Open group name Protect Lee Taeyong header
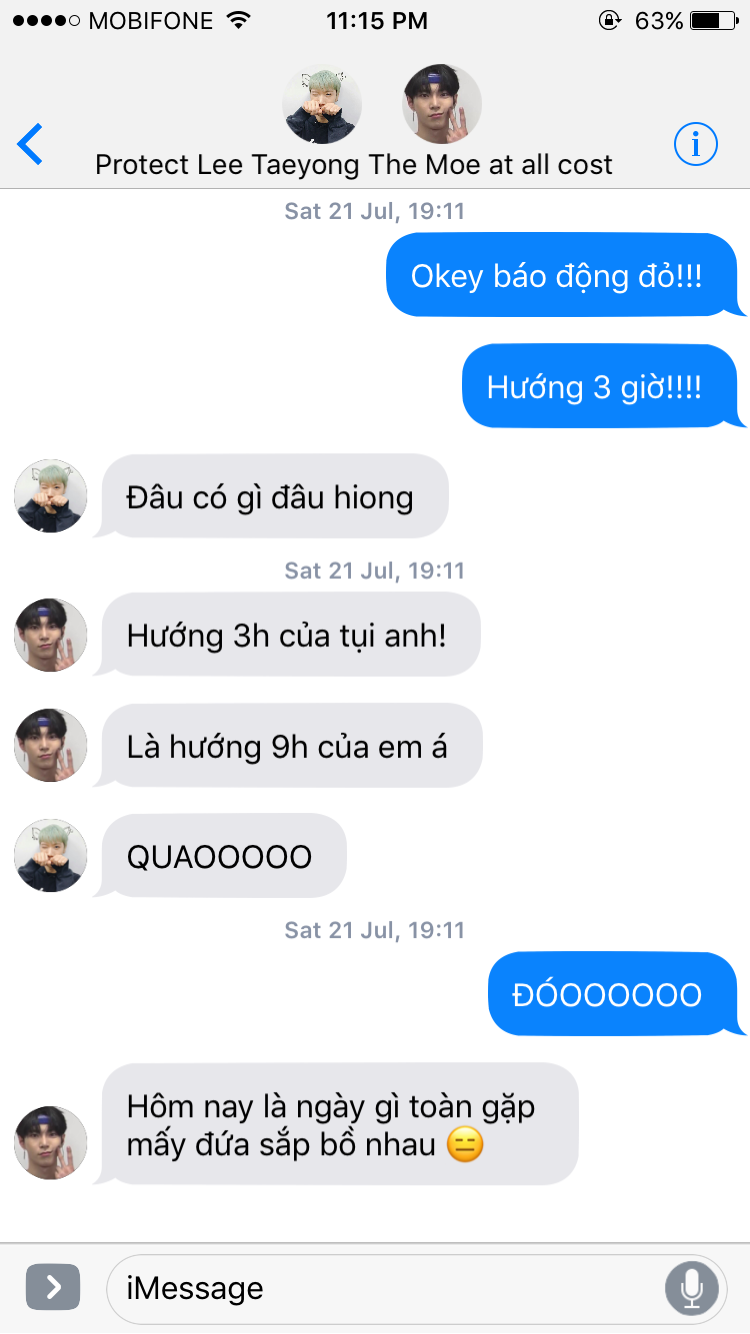Image resolution: width=750 pixels, height=1334 pixels. tap(354, 165)
